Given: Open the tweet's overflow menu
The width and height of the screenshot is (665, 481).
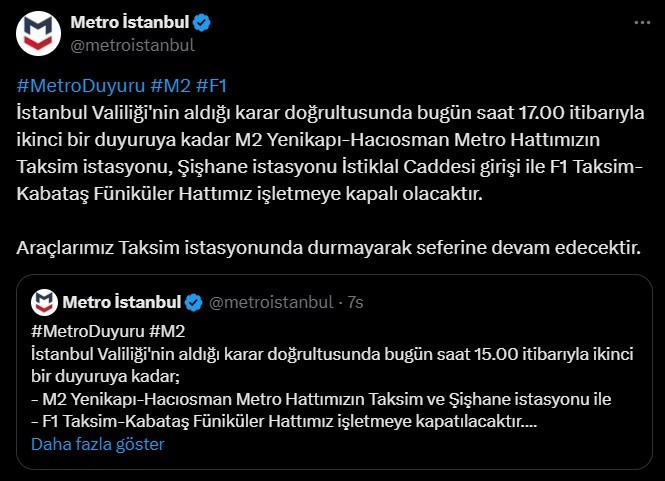Looking at the screenshot, I should pos(640,22).
